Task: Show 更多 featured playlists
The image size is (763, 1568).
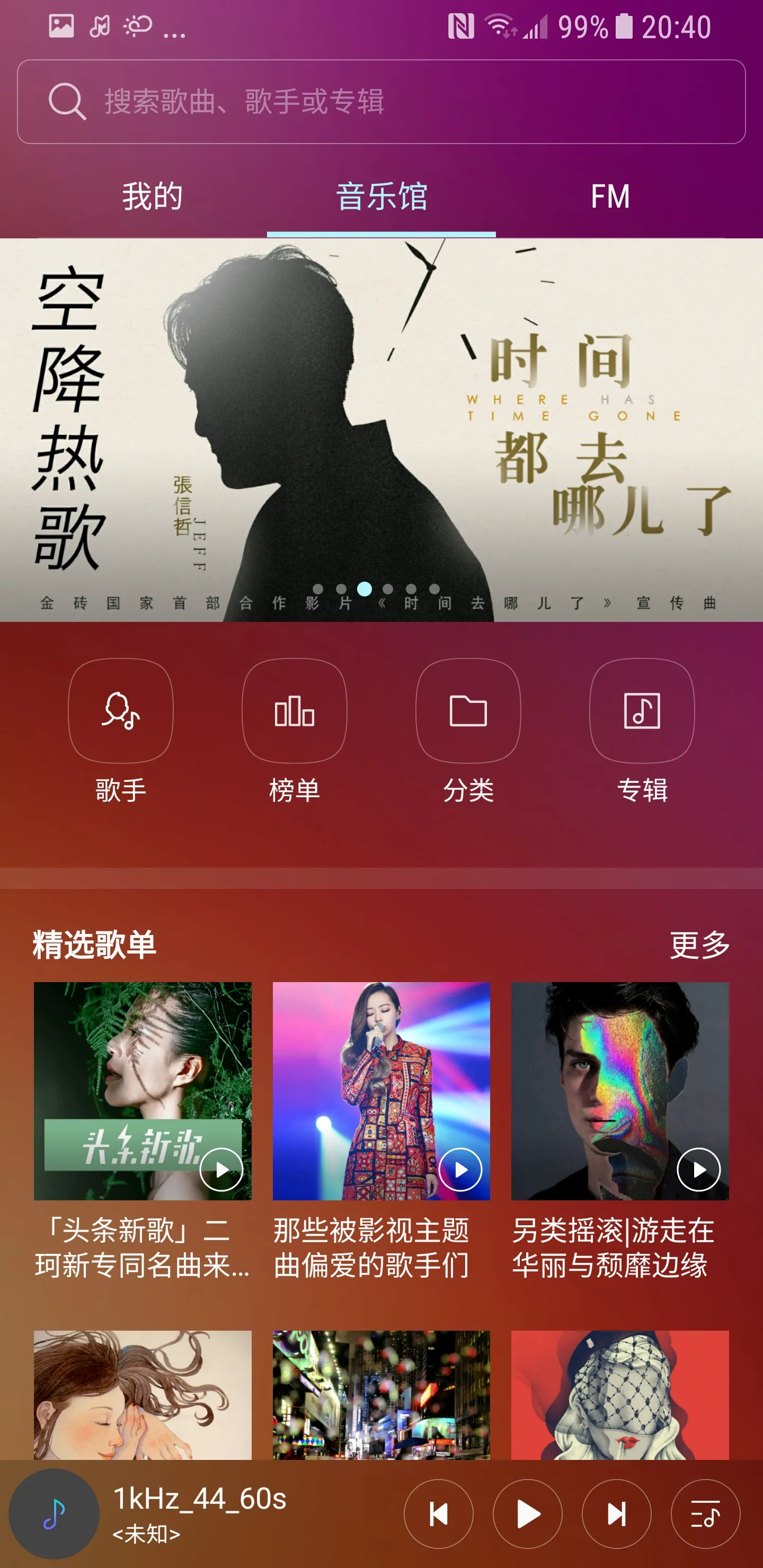Action: click(x=699, y=945)
